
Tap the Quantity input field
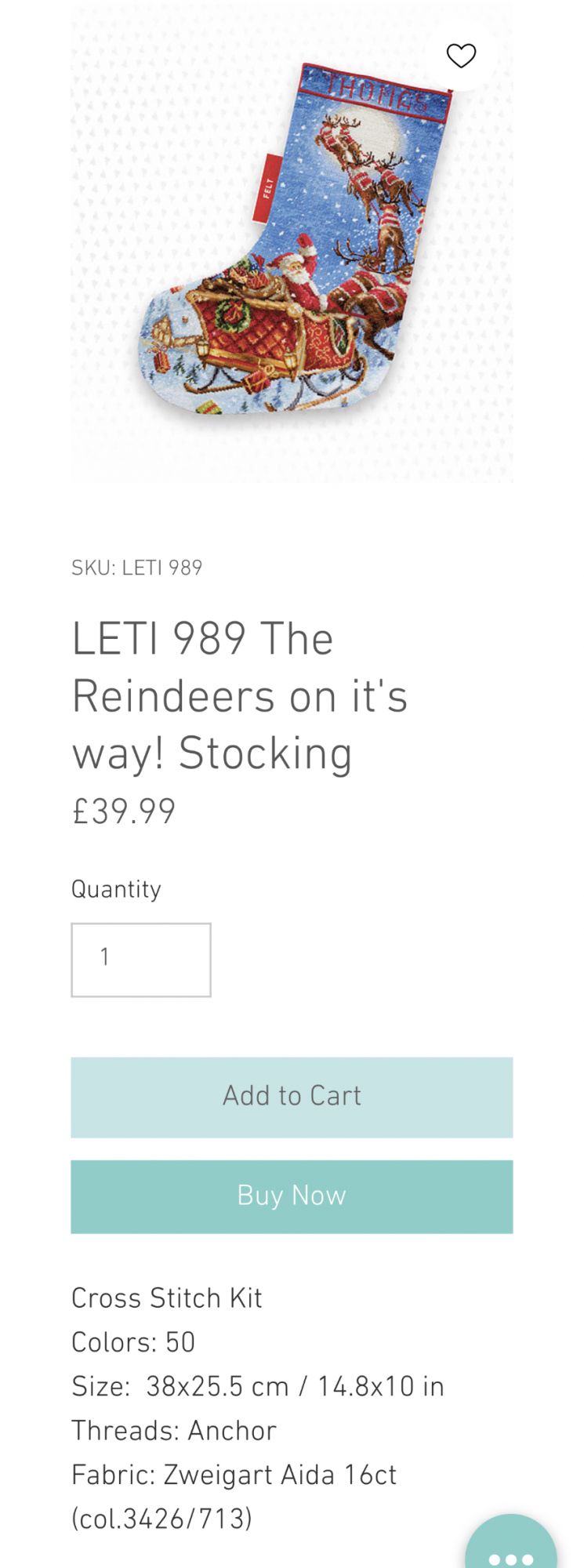click(141, 959)
